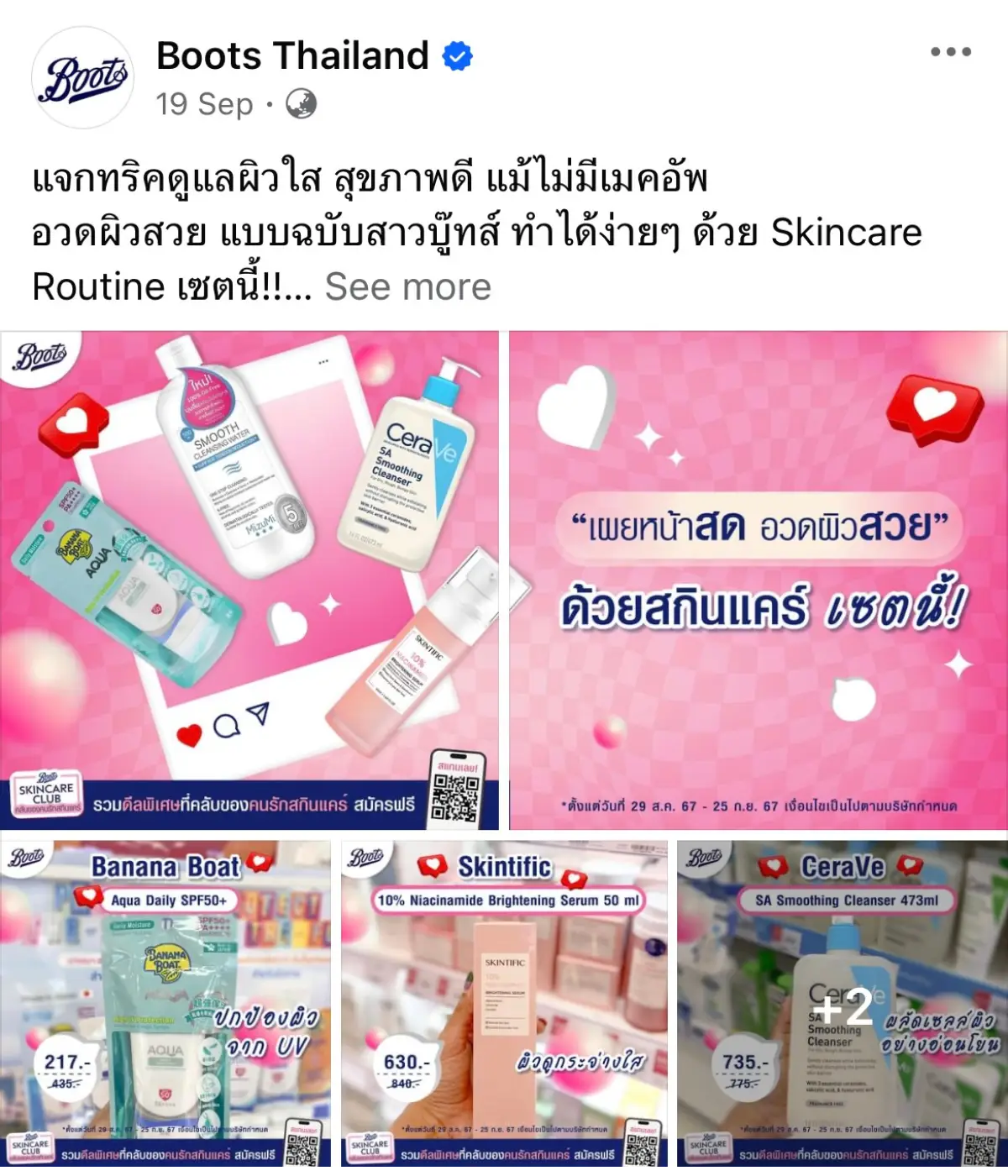The image size is (1008, 1176).
Task: View the Skintific Niacinamide Serum photo
Action: [504, 1004]
